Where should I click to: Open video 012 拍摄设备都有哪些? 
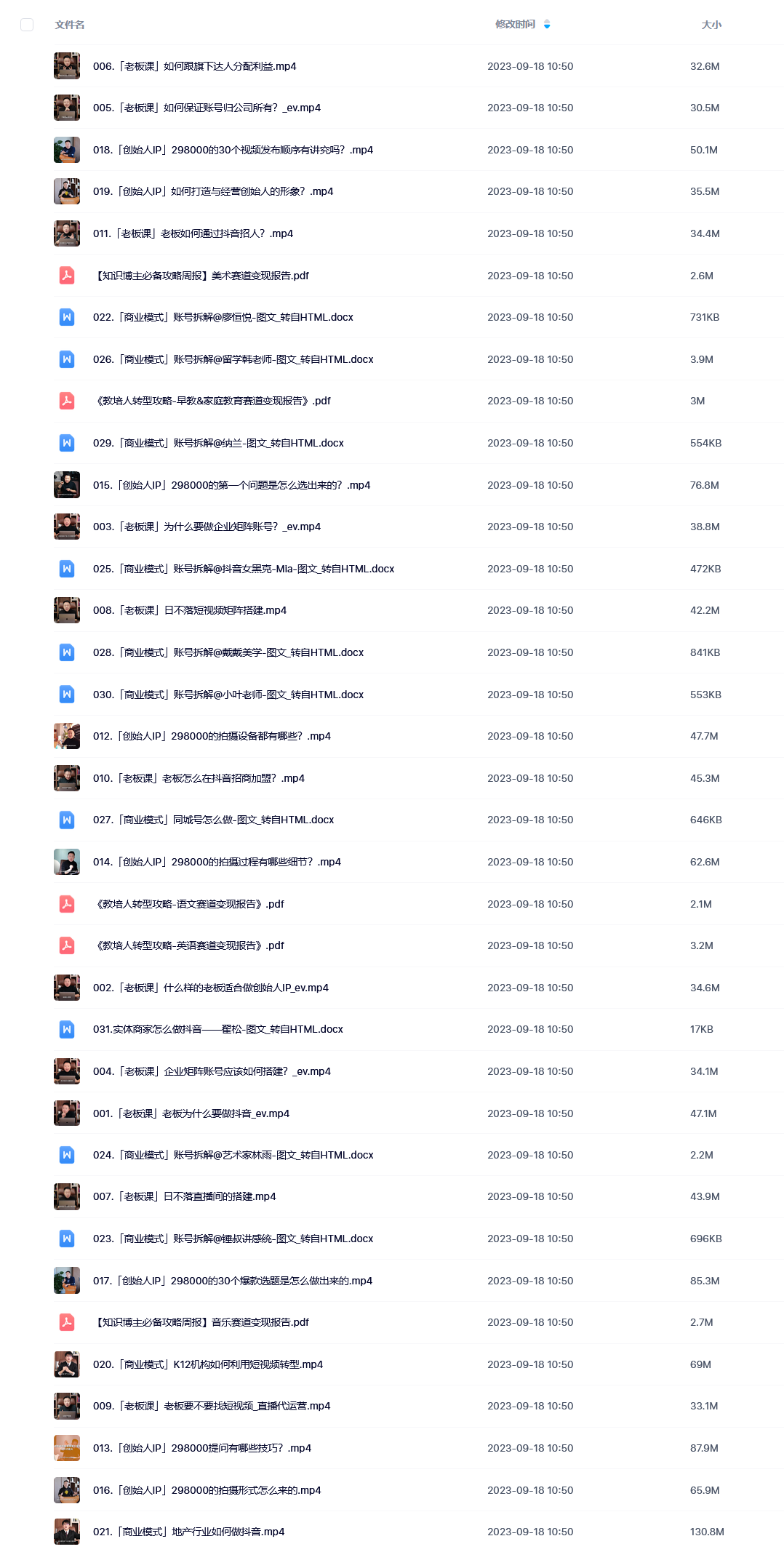point(212,736)
